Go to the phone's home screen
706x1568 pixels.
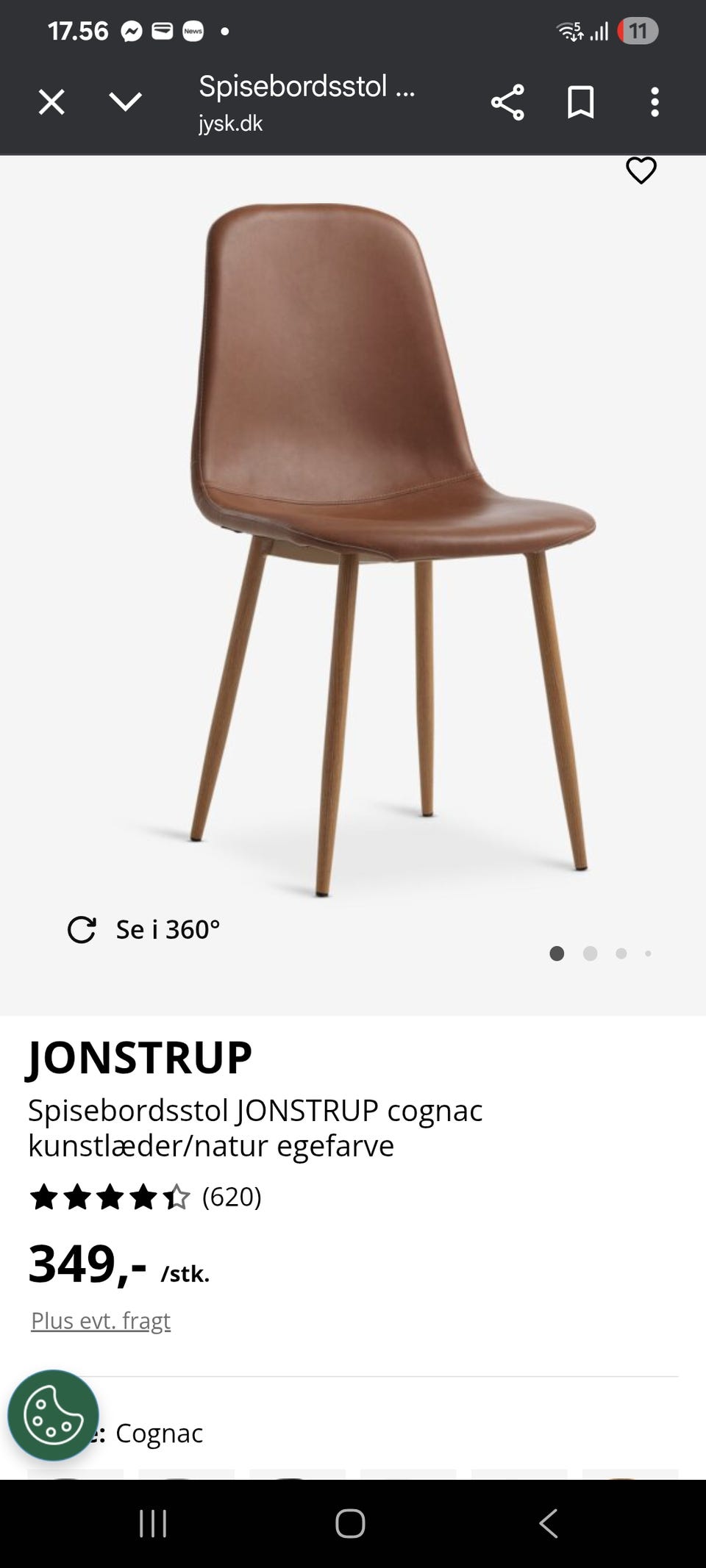click(x=350, y=1524)
